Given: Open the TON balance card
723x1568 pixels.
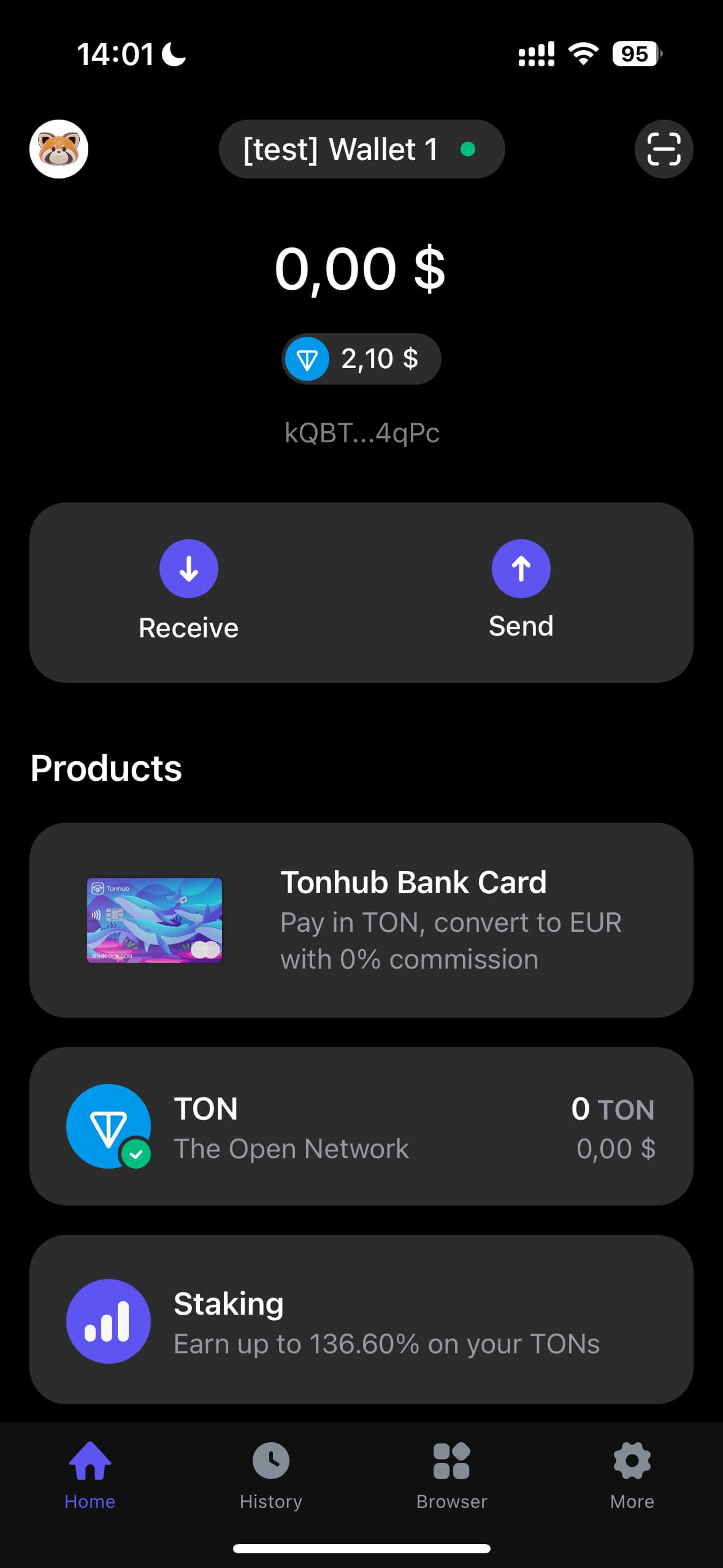Looking at the screenshot, I should pyautogui.click(x=361, y=1126).
